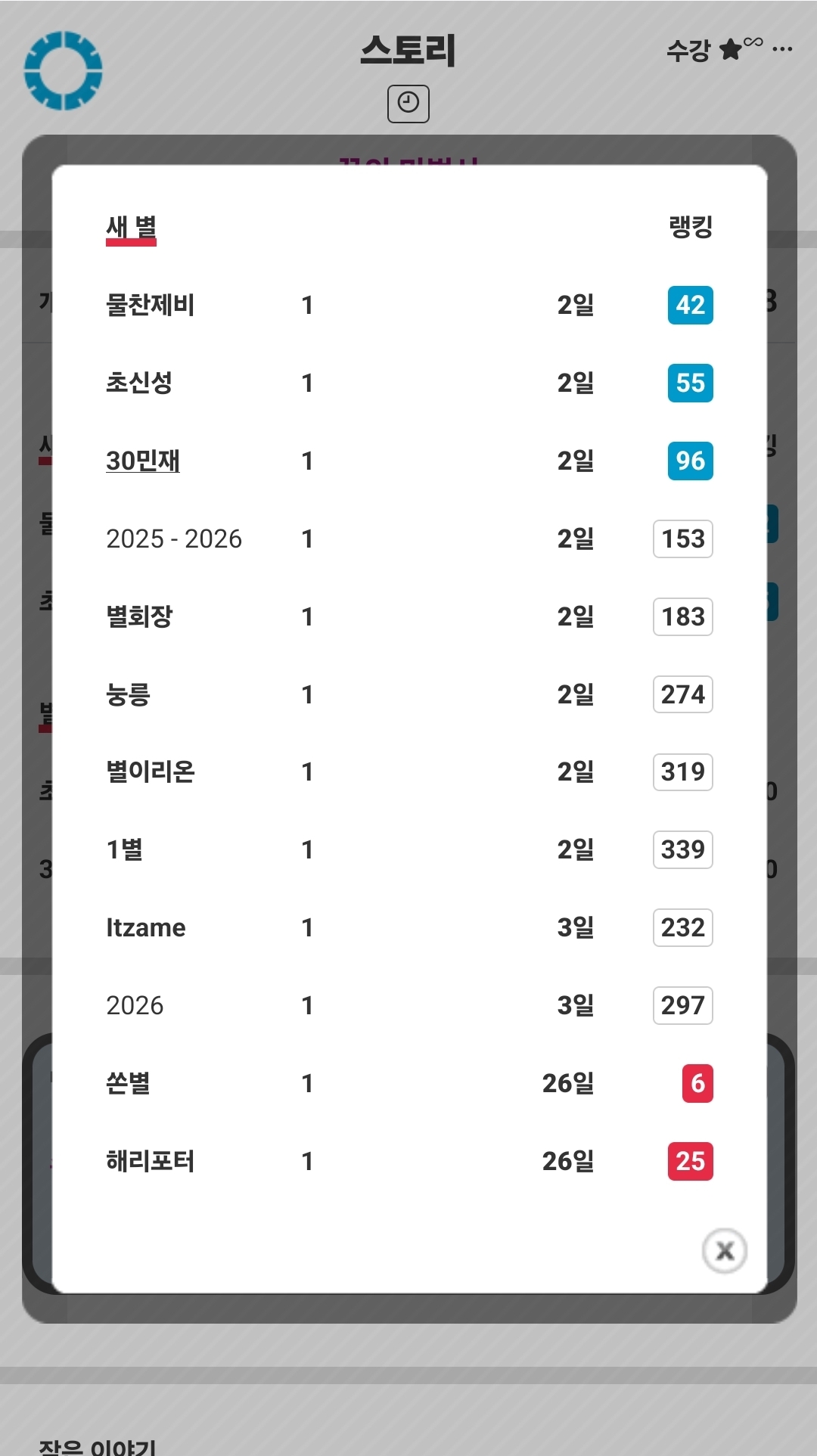Open the 1별 entry
817x1456 pixels.
tap(125, 849)
